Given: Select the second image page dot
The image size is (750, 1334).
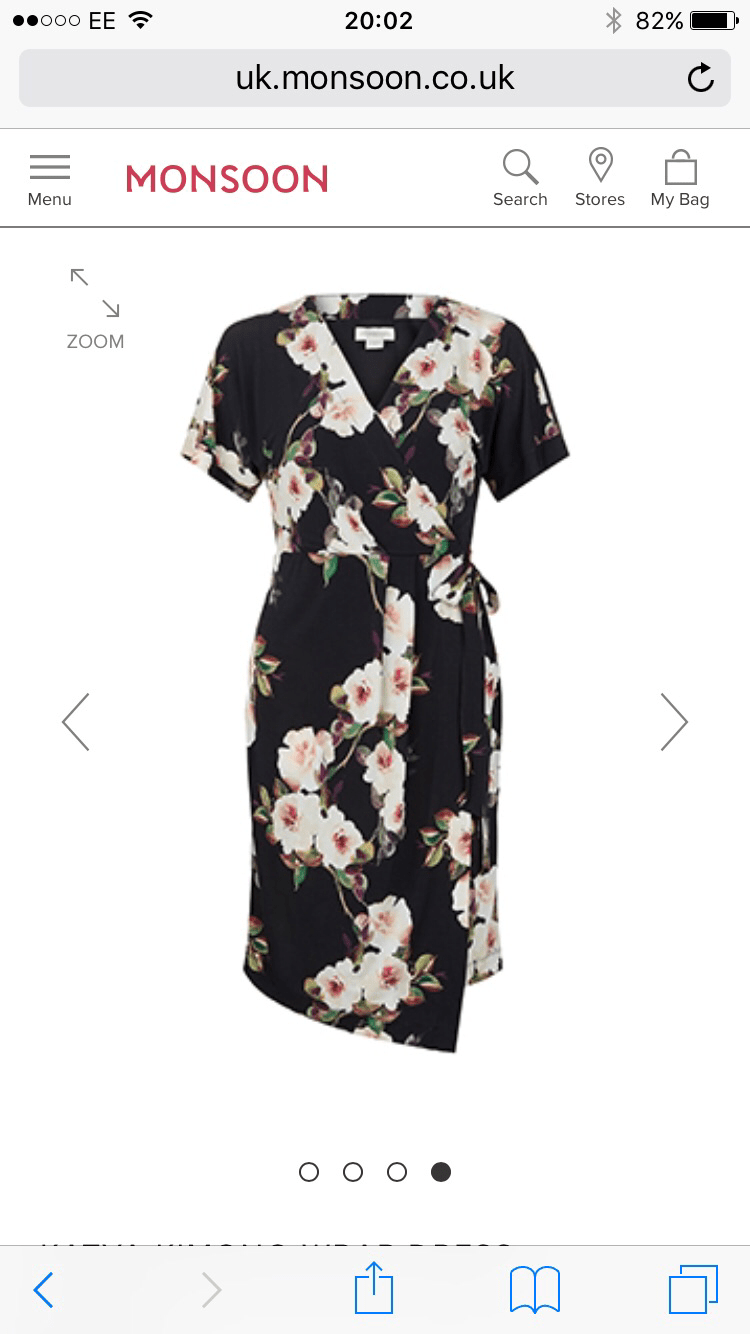Looking at the screenshot, I should tap(353, 1172).
